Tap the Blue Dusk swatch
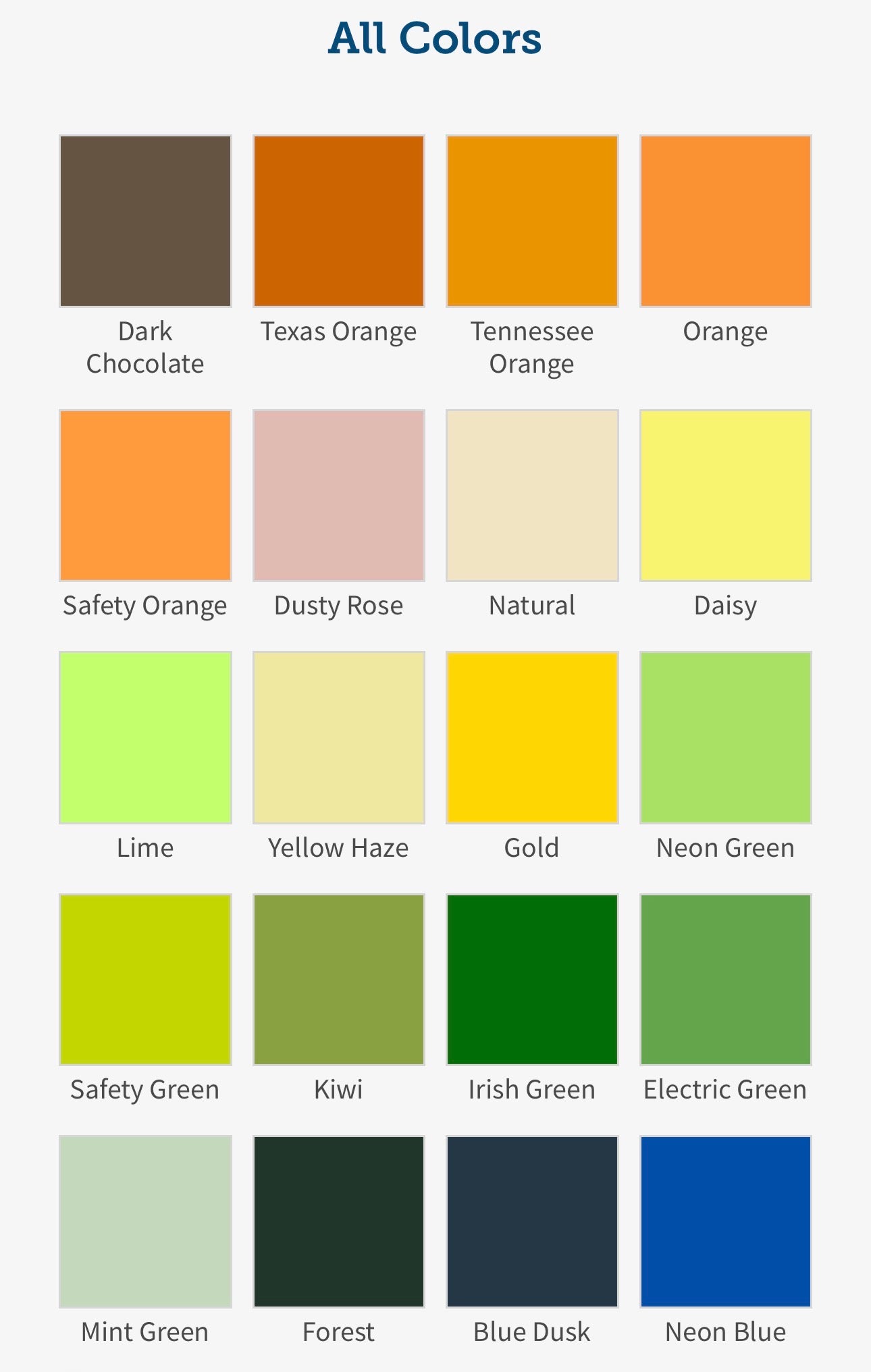The height and width of the screenshot is (1372, 871). pyautogui.click(x=532, y=1221)
